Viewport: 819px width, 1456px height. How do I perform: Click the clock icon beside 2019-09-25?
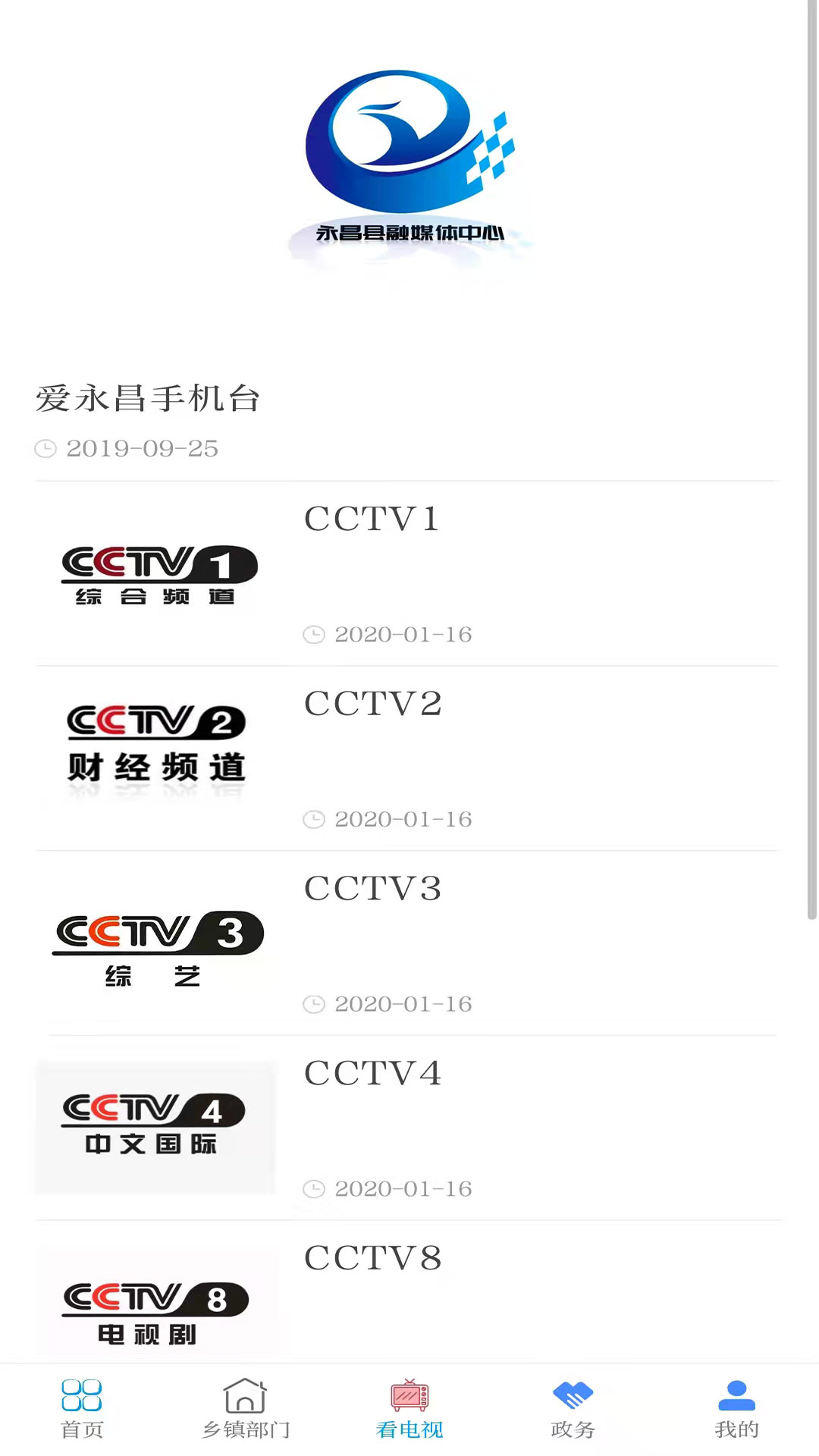[x=45, y=449]
